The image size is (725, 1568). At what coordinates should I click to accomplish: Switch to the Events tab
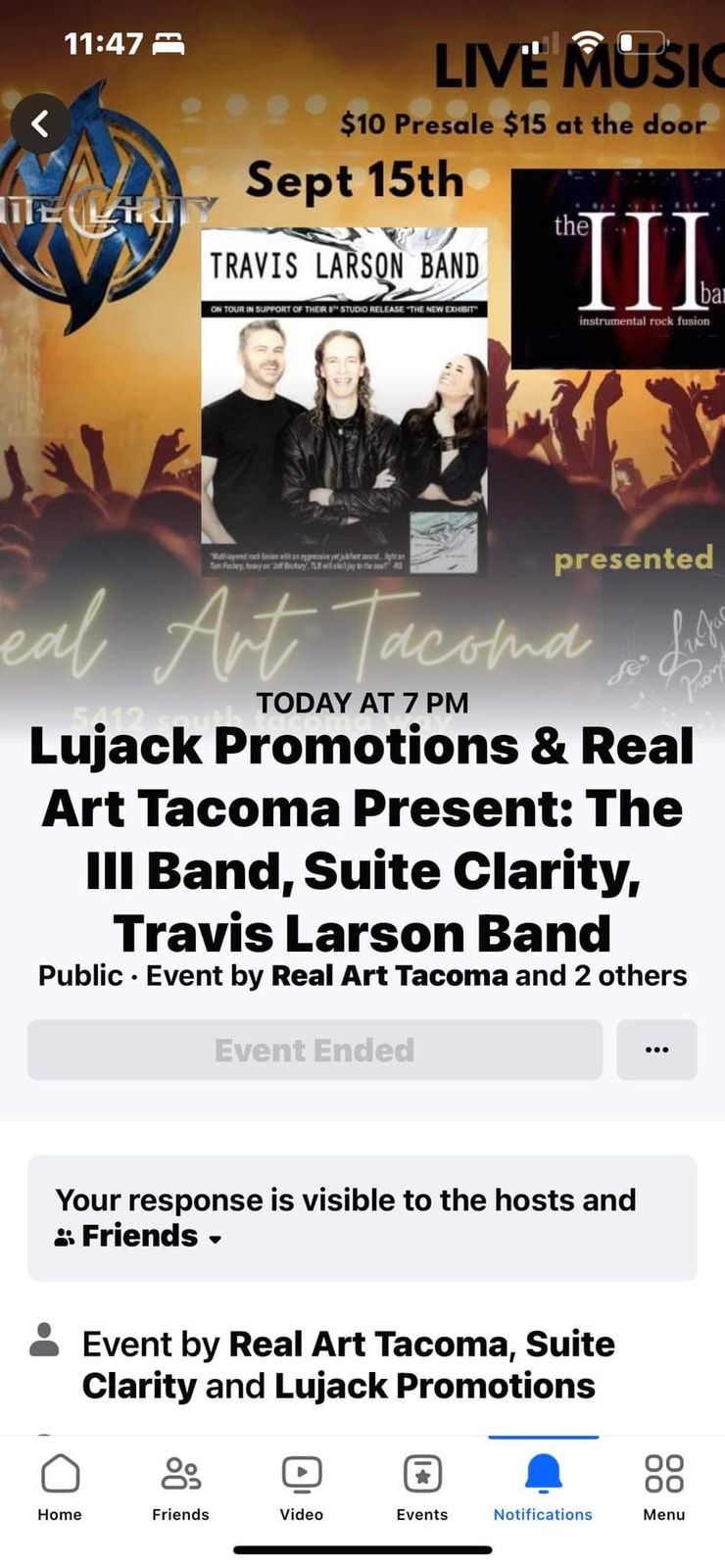pos(422,1486)
